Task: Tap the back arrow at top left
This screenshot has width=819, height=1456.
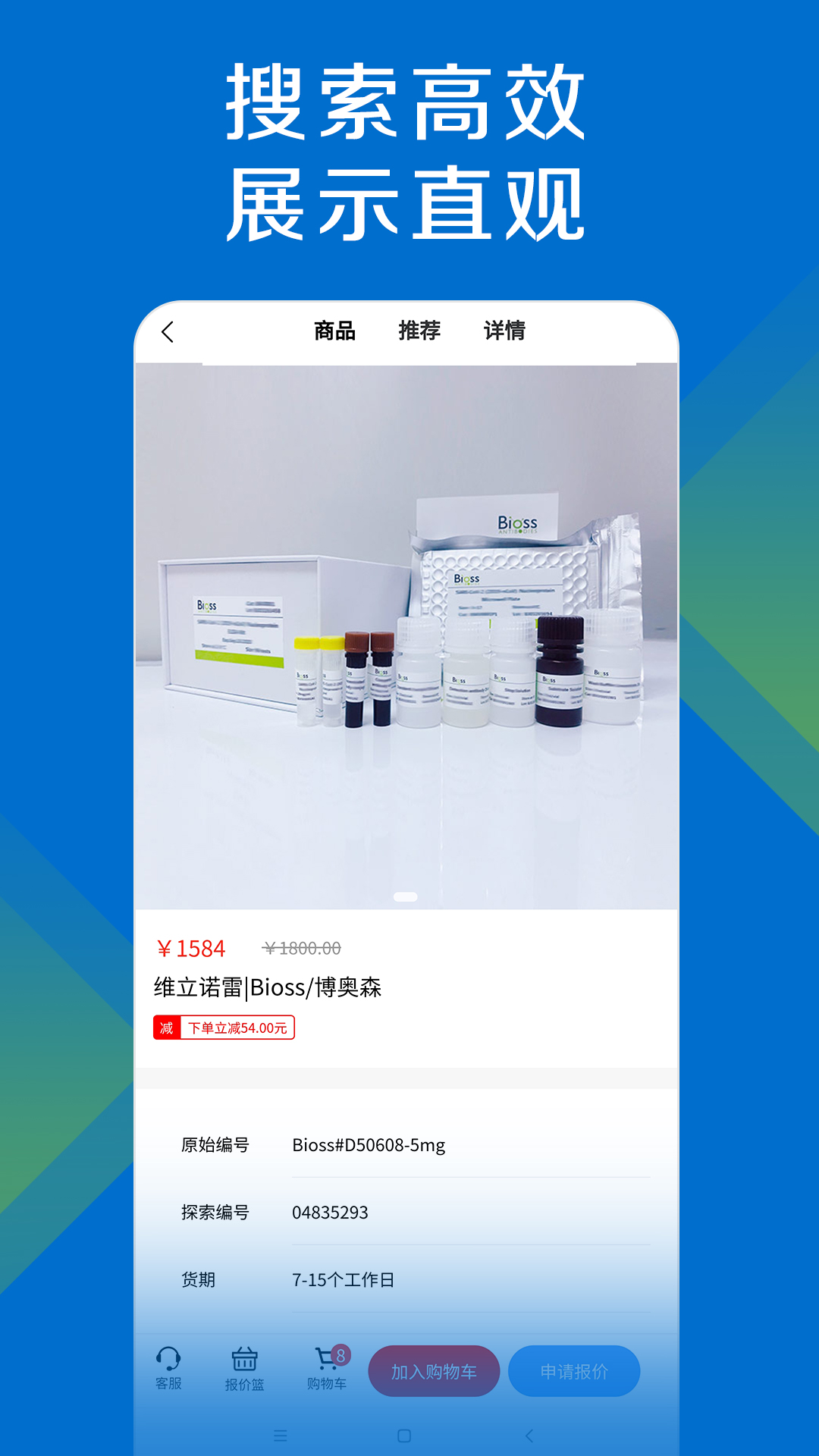Action: click(x=168, y=331)
